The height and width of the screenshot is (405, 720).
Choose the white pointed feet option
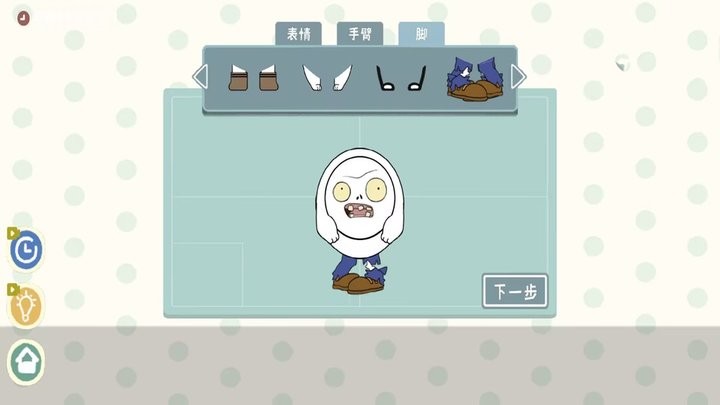[324, 78]
